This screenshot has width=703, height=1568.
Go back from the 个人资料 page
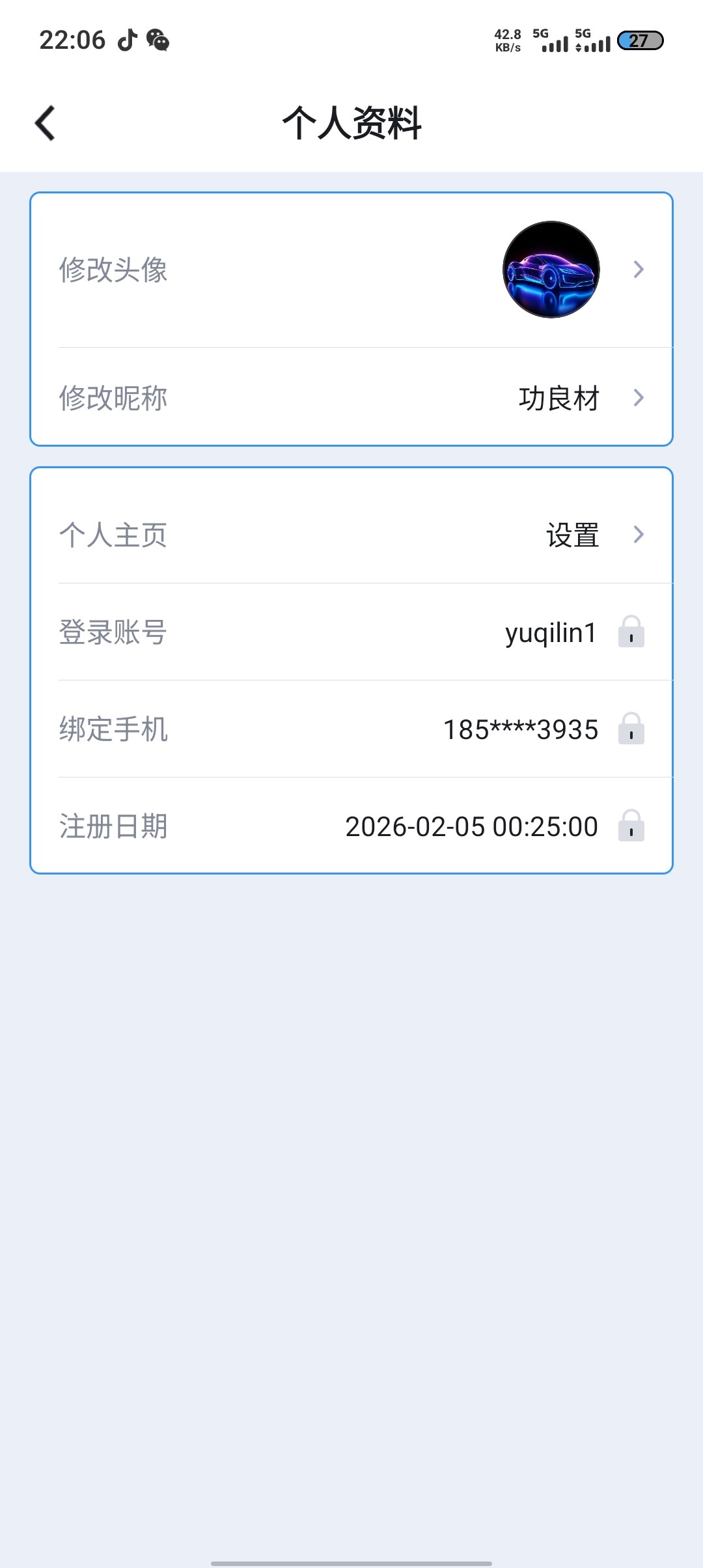point(46,123)
